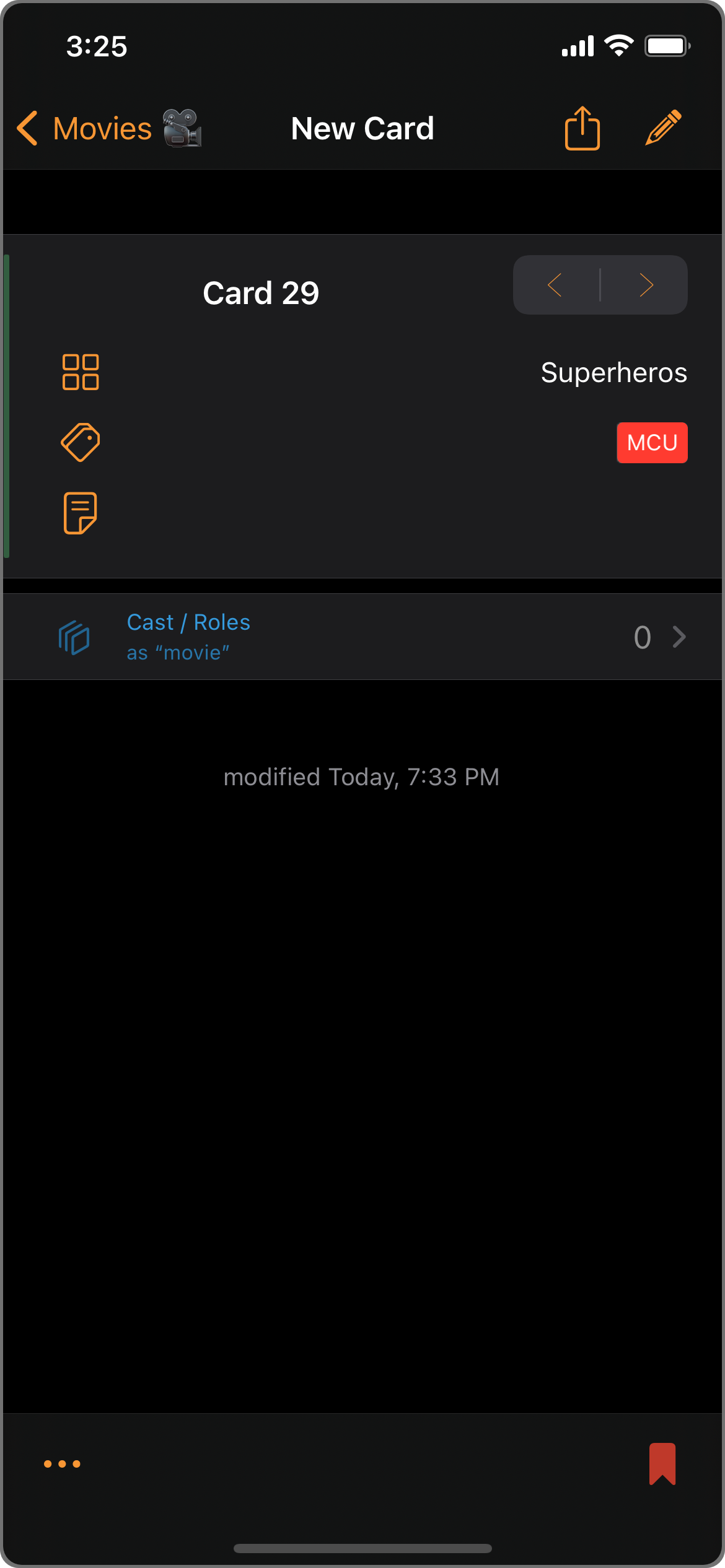Open Cast / Roles row
725x1568 pixels.
click(362, 637)
